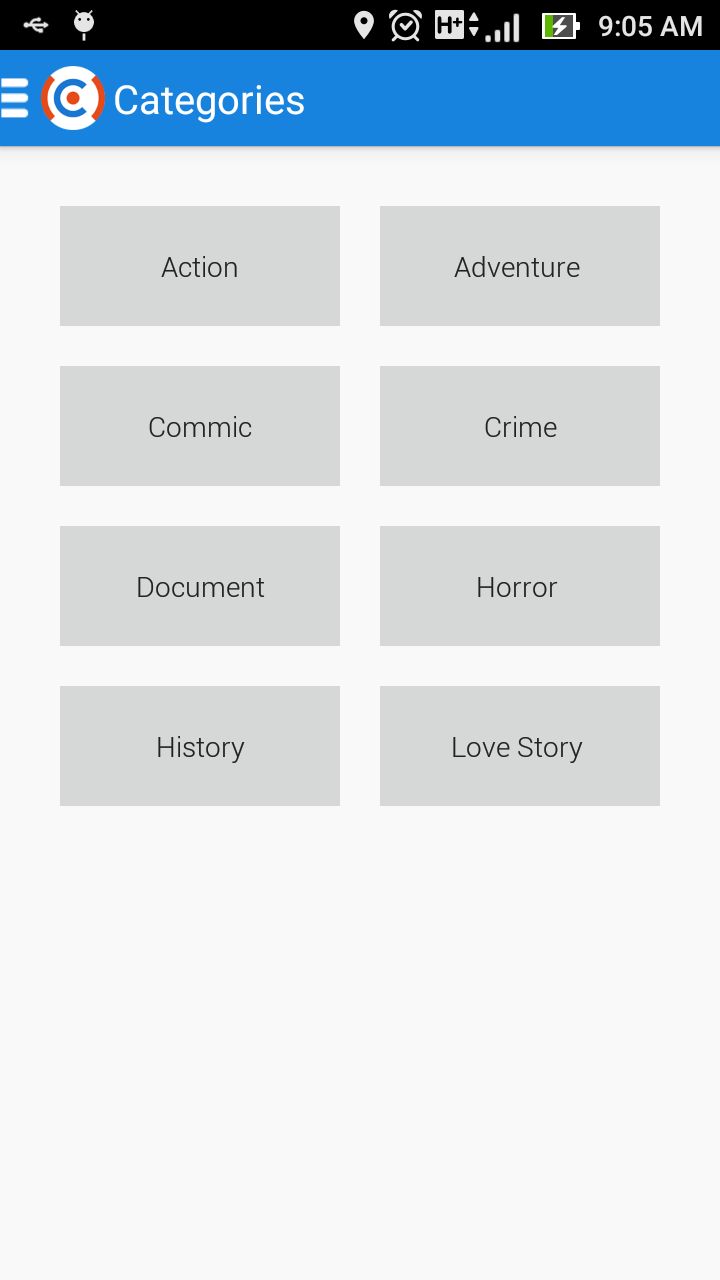Tap the battery indicator in the status bar
Screen dimensions: 720x1280
click(560, 25)
